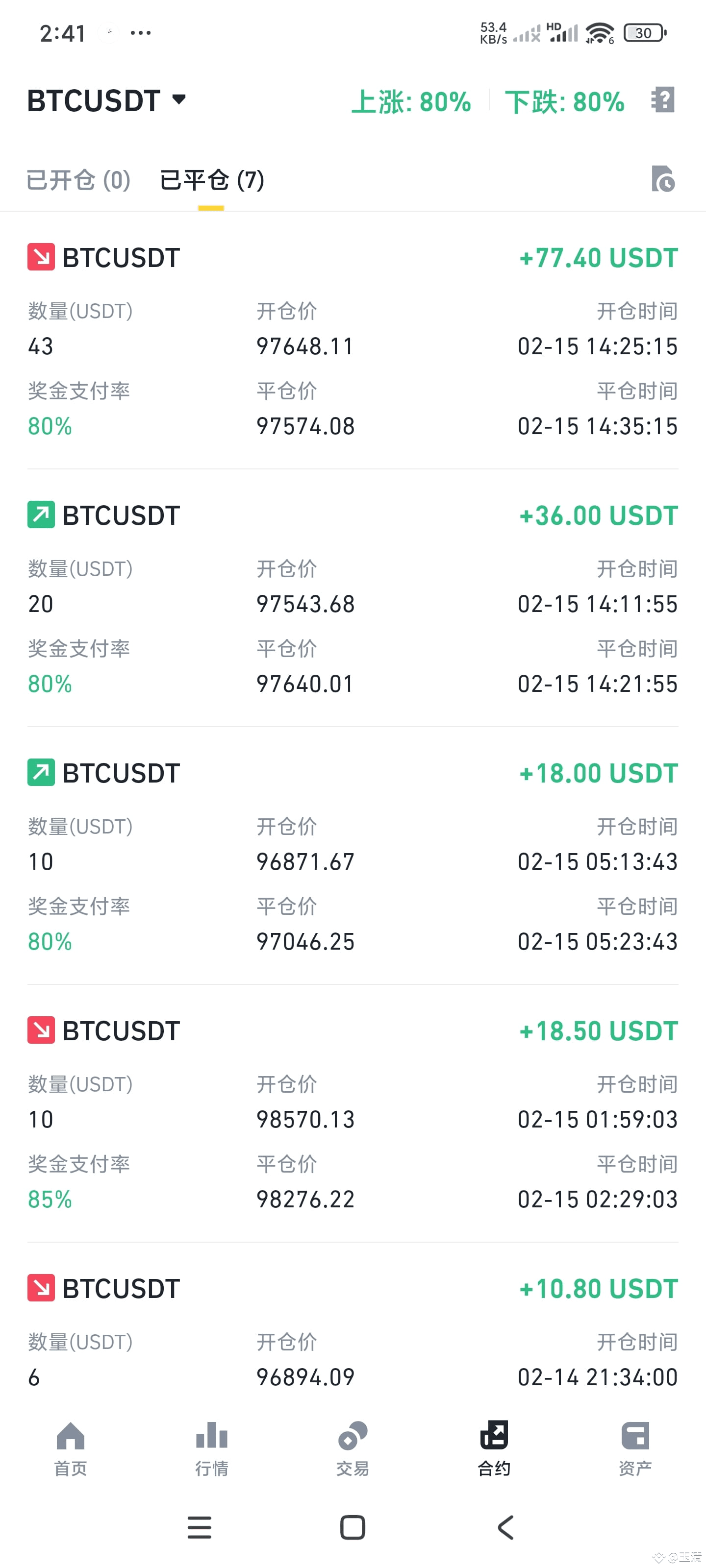Click the green long arrow on +36.00 trade
The width and height of the screenshot is (706, 1568).
click(40, 515)
